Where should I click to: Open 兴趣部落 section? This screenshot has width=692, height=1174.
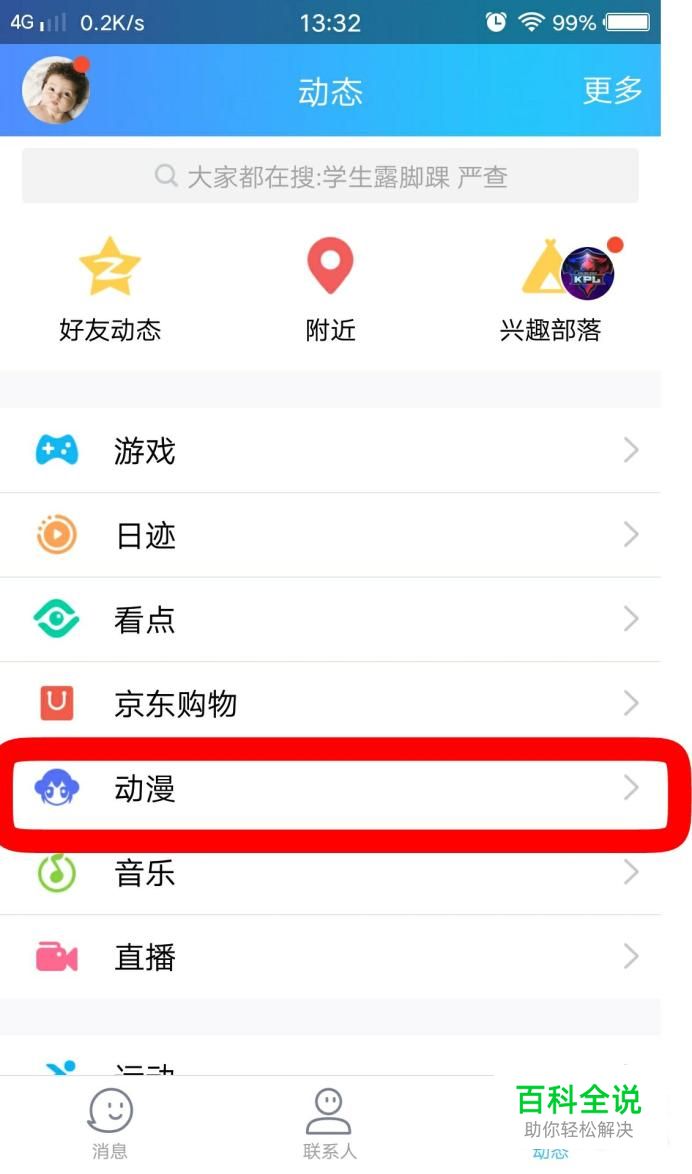pyautogui.click(x=550, y=290)
